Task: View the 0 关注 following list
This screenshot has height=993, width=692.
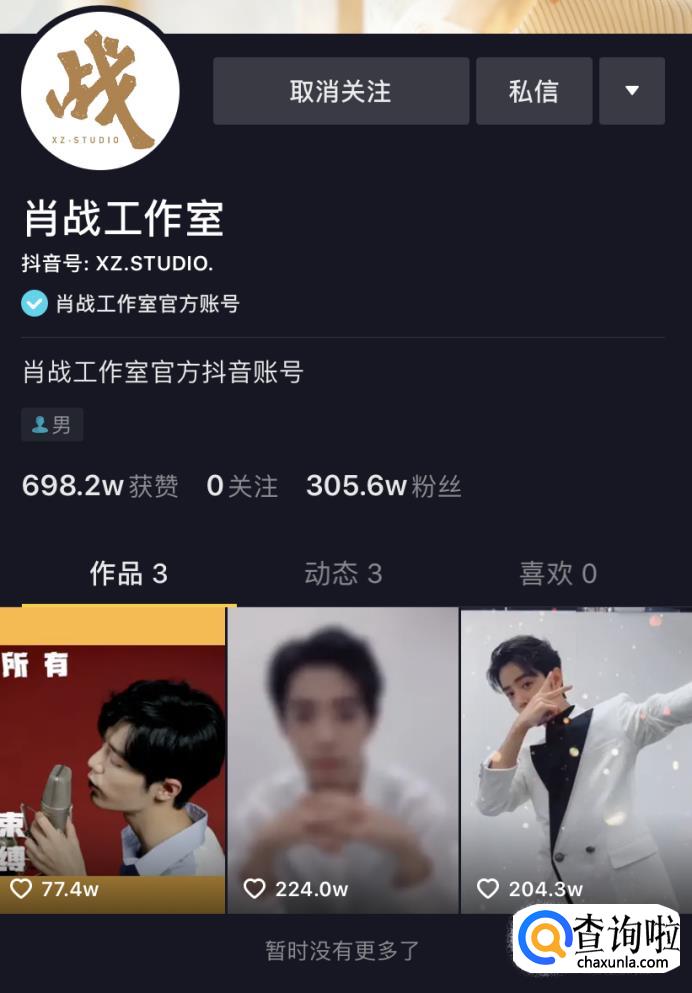Action: 242,487
